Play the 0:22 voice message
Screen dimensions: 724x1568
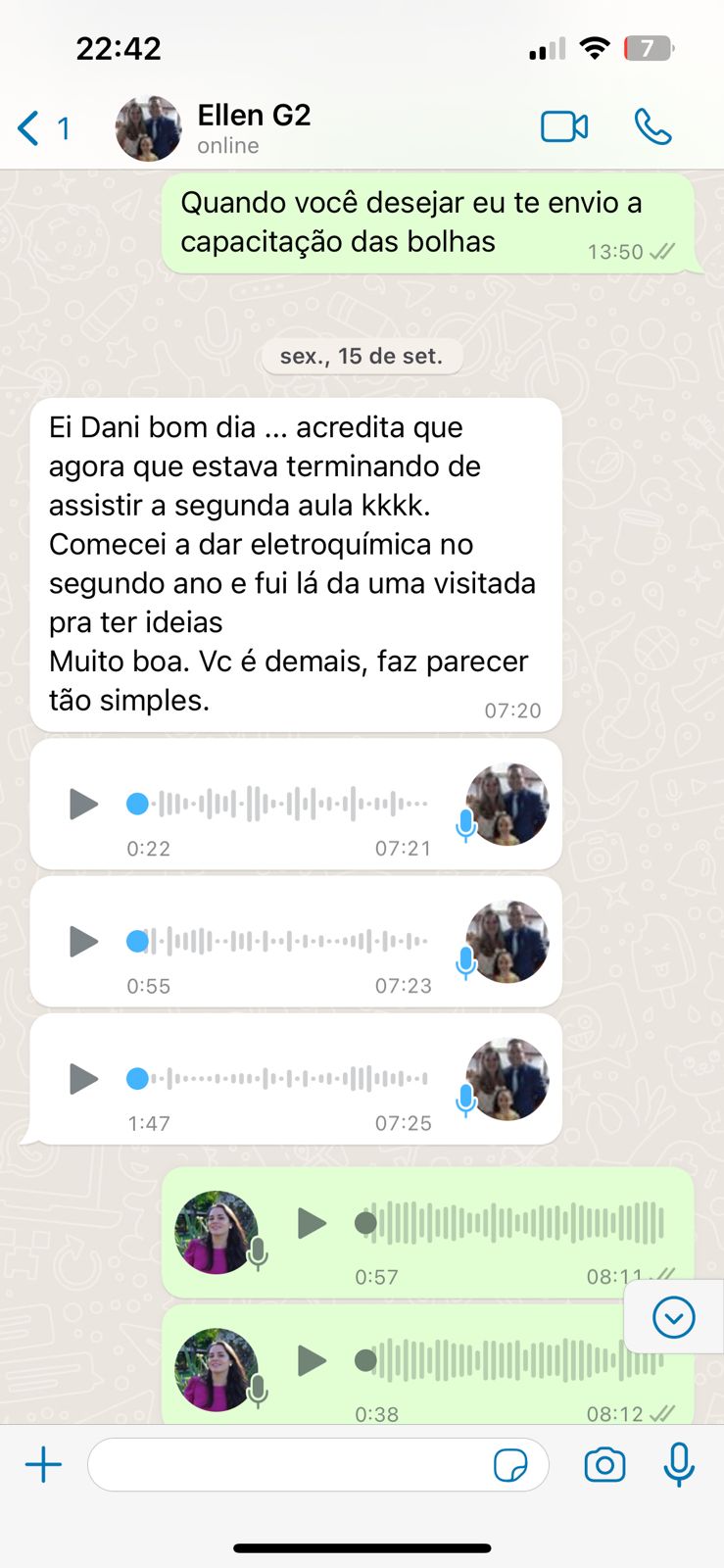(x=84, y=805)
